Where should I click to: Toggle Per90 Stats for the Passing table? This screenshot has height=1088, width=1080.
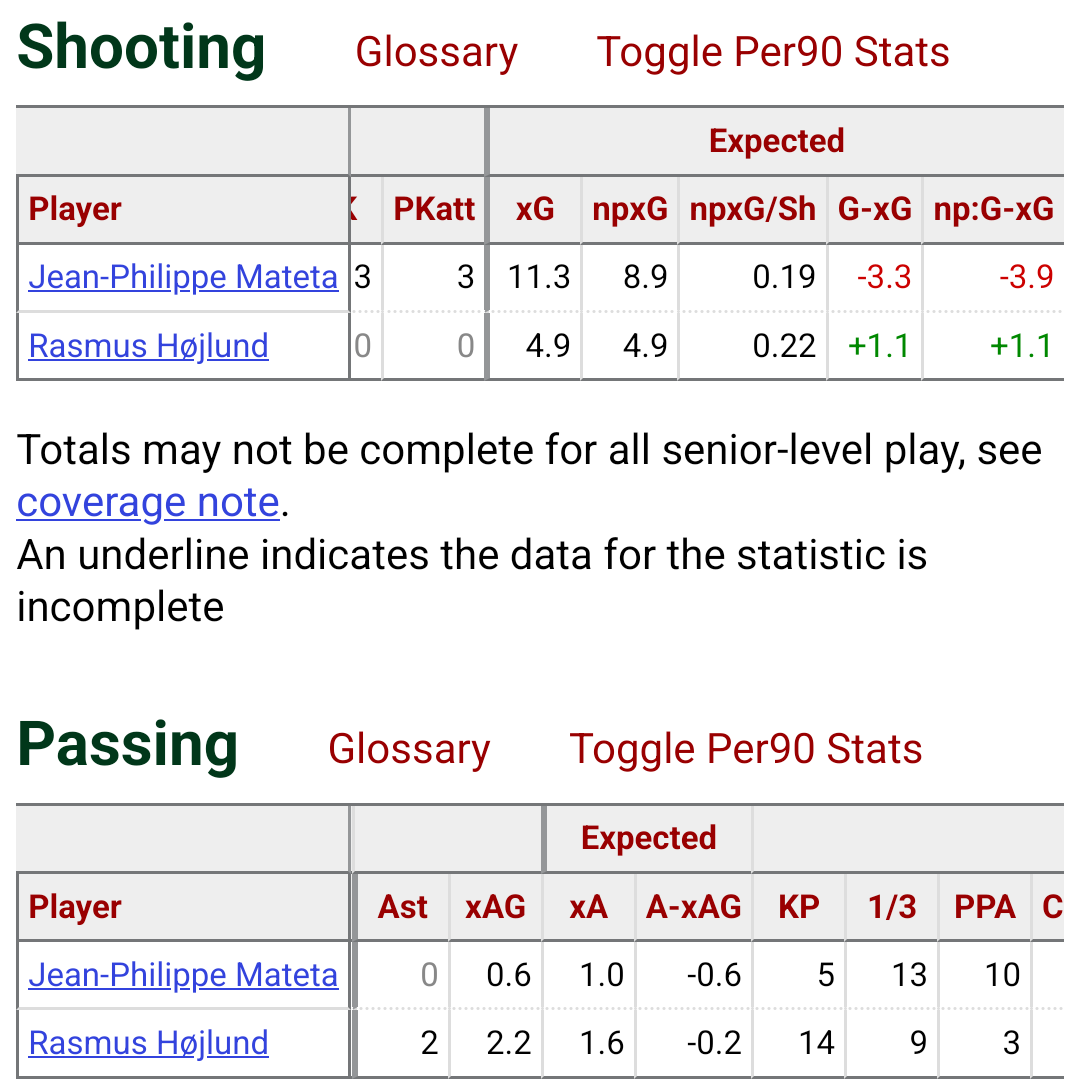(745, 750)
